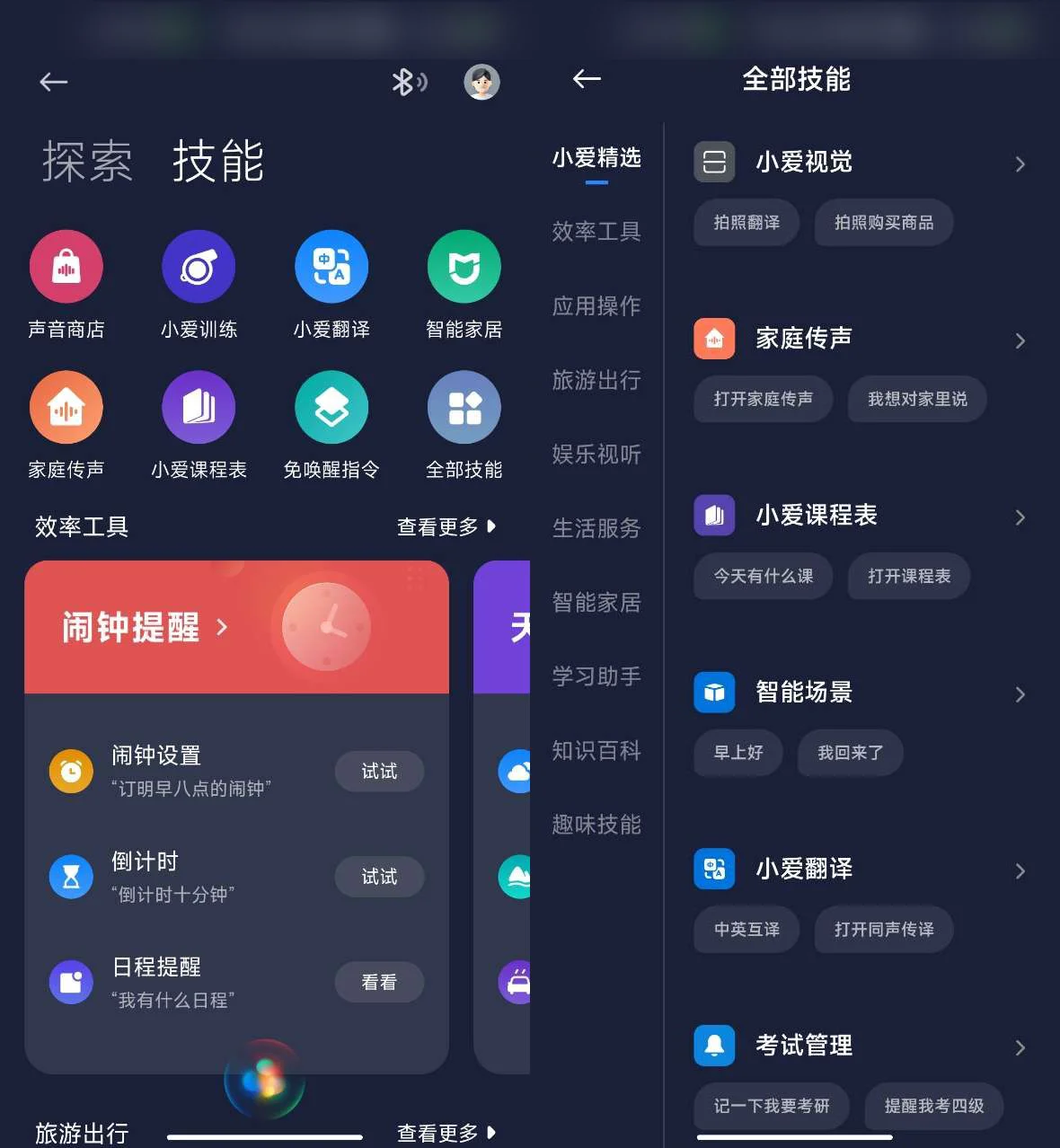Open 智能场景 skill row

click(x=861, y=693)
